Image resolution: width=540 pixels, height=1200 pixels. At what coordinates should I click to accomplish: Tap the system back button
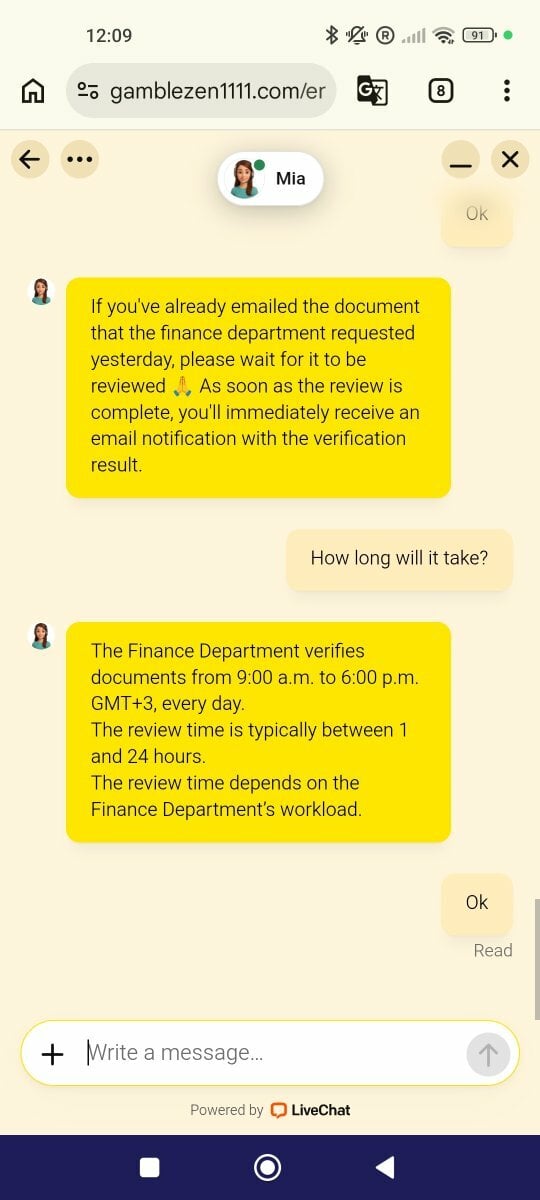(x=385, y=1167)
